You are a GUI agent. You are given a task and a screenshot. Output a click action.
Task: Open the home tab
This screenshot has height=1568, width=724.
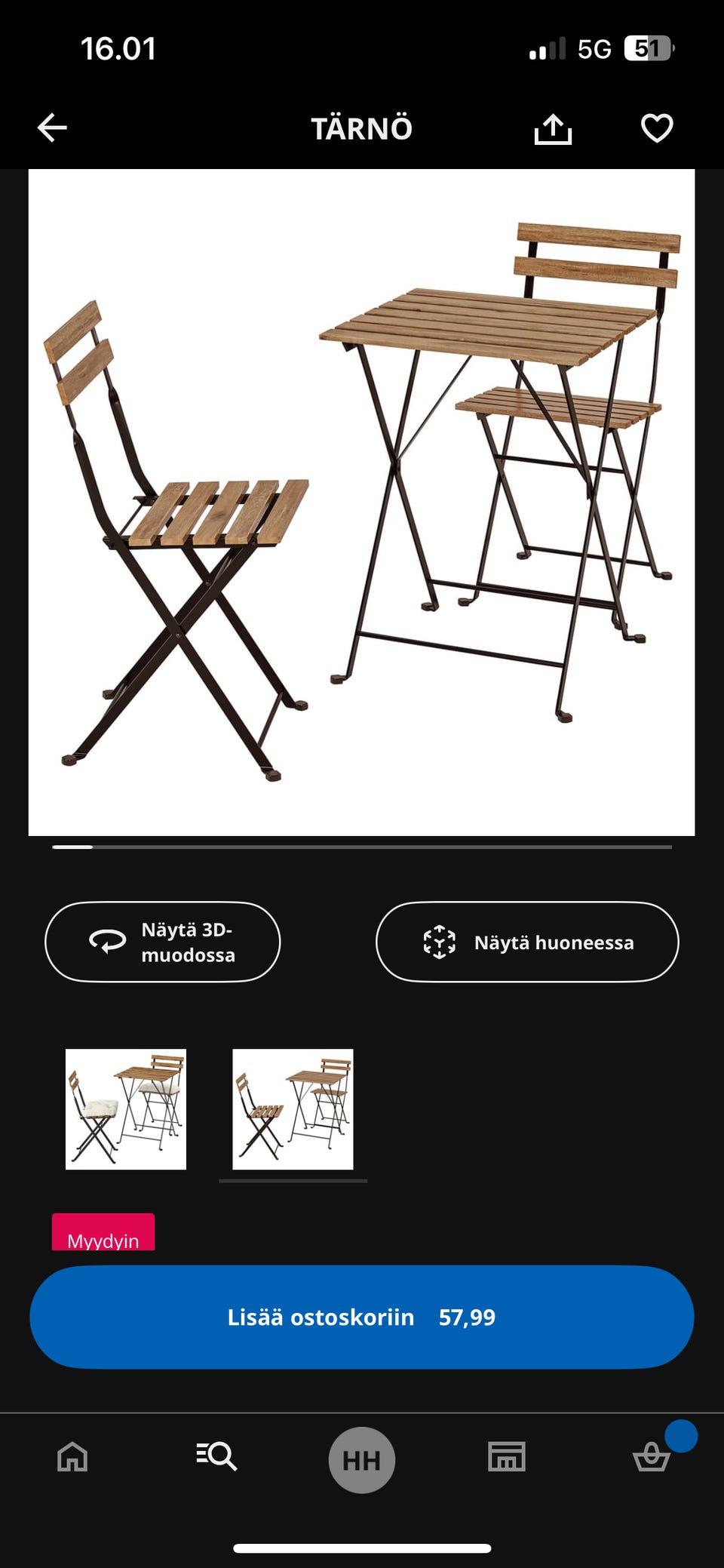click(x=72, y=1456)
